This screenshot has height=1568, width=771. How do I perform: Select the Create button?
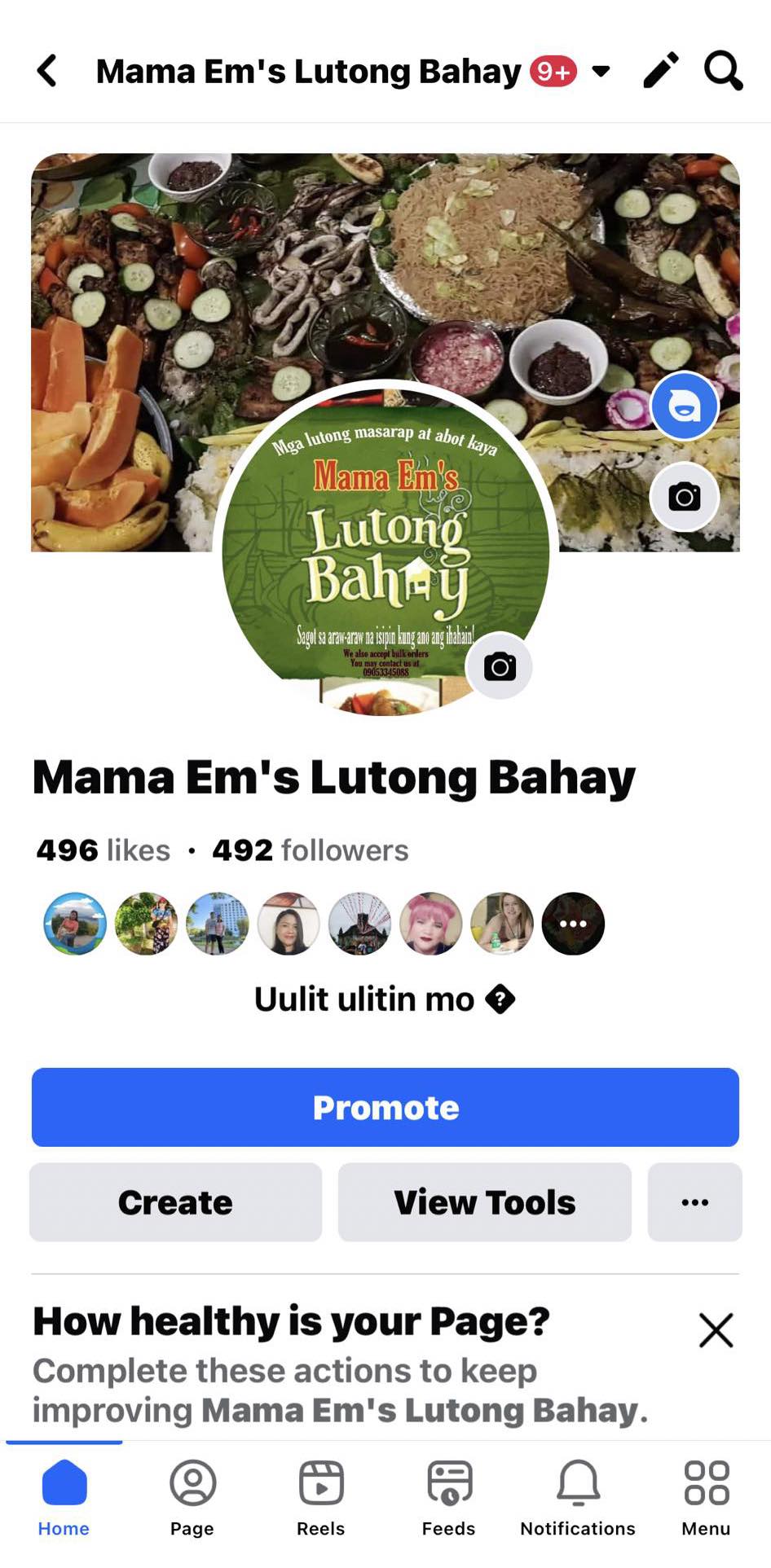coord(175,1202)
